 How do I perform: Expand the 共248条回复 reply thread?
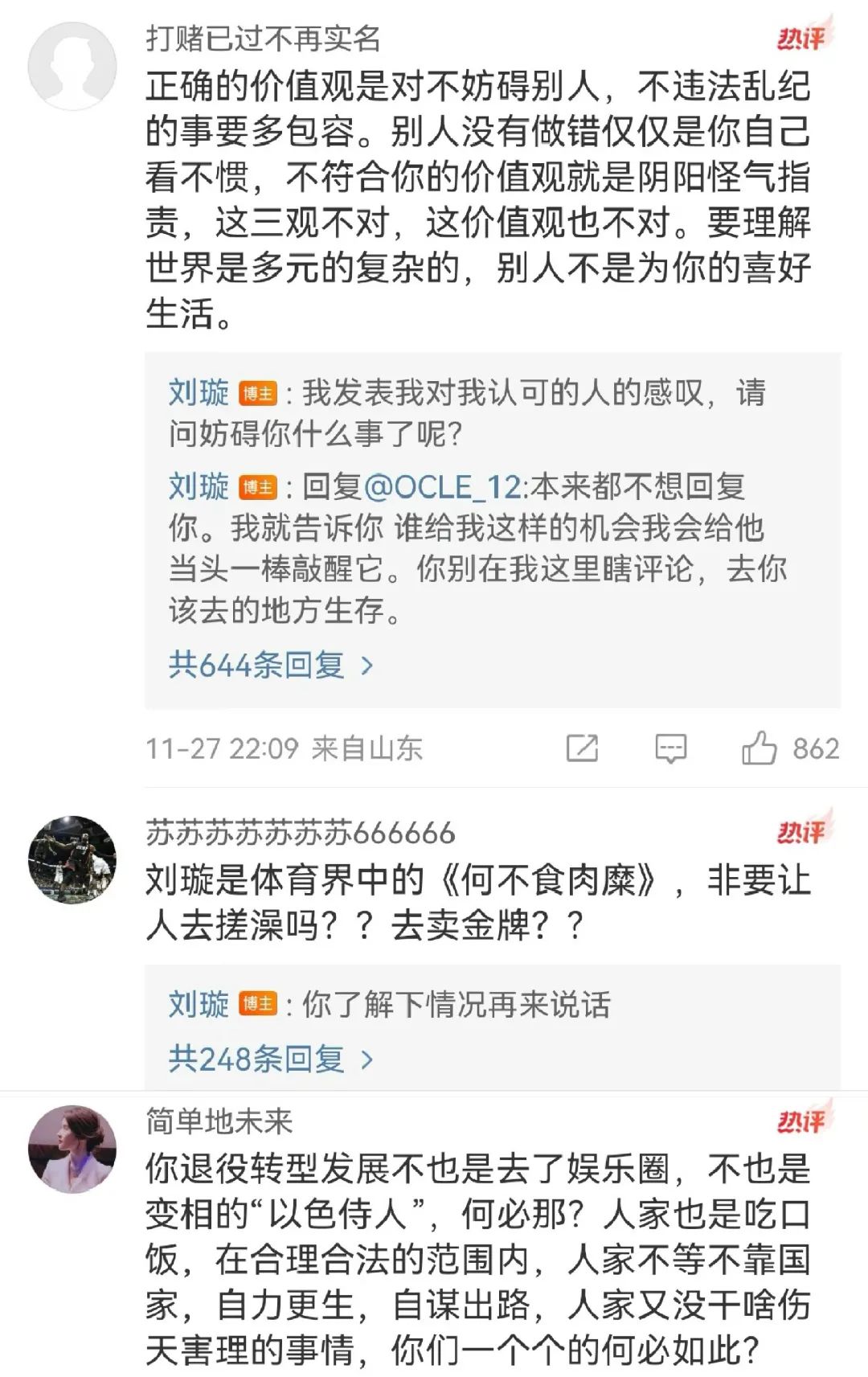(270, 1059)
